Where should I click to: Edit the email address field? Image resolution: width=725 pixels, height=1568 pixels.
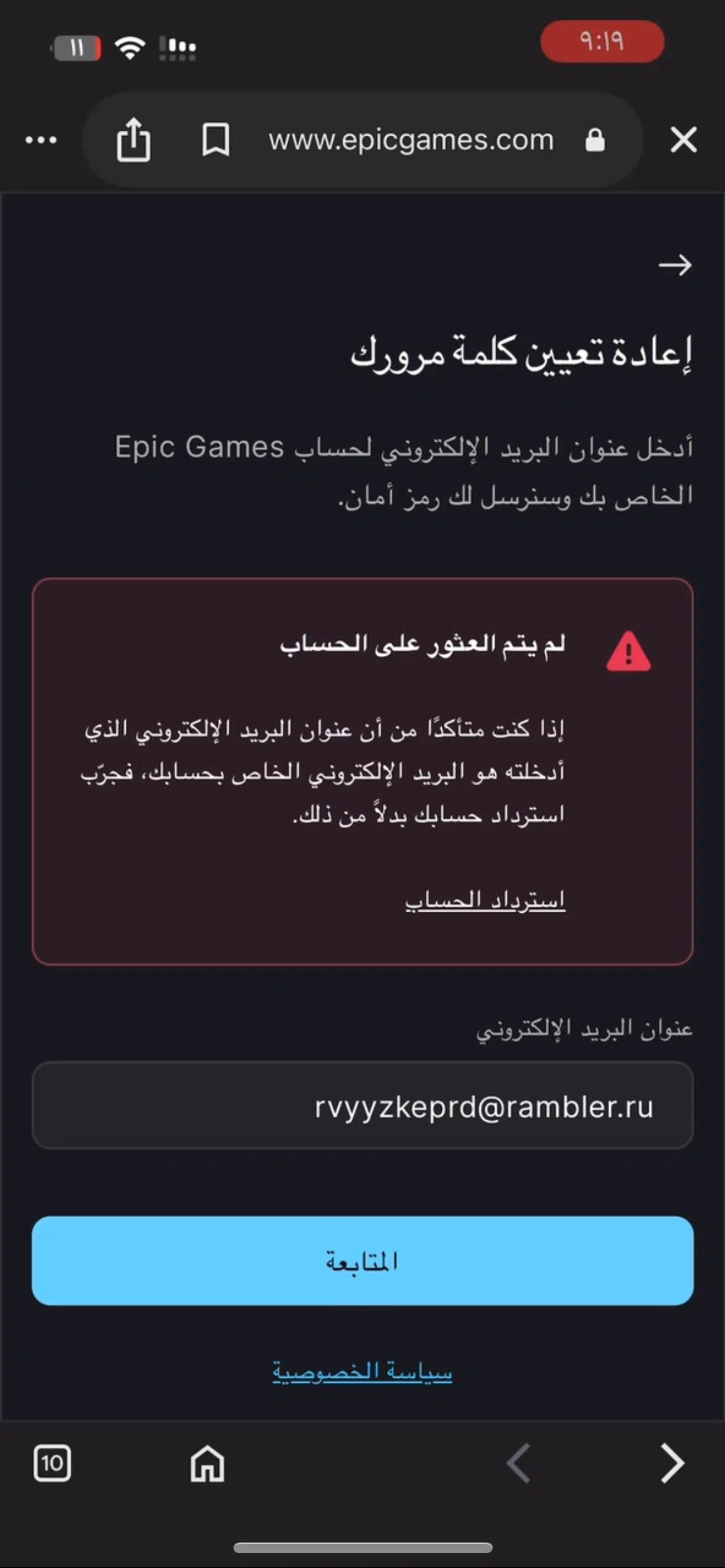[x=362, y=1105]
